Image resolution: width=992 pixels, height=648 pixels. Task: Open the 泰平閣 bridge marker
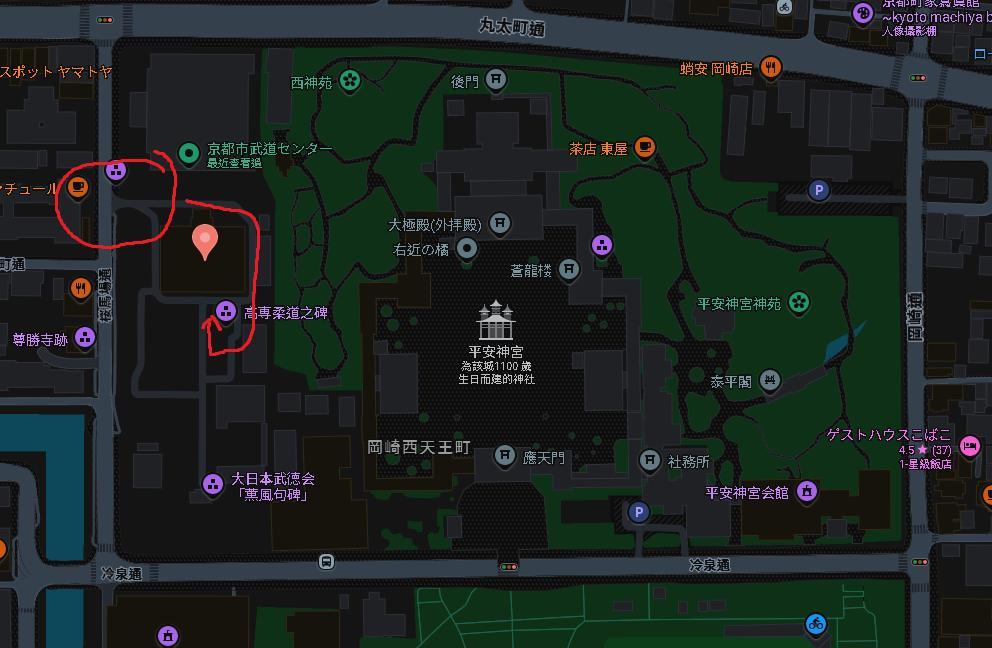[770, 380]
